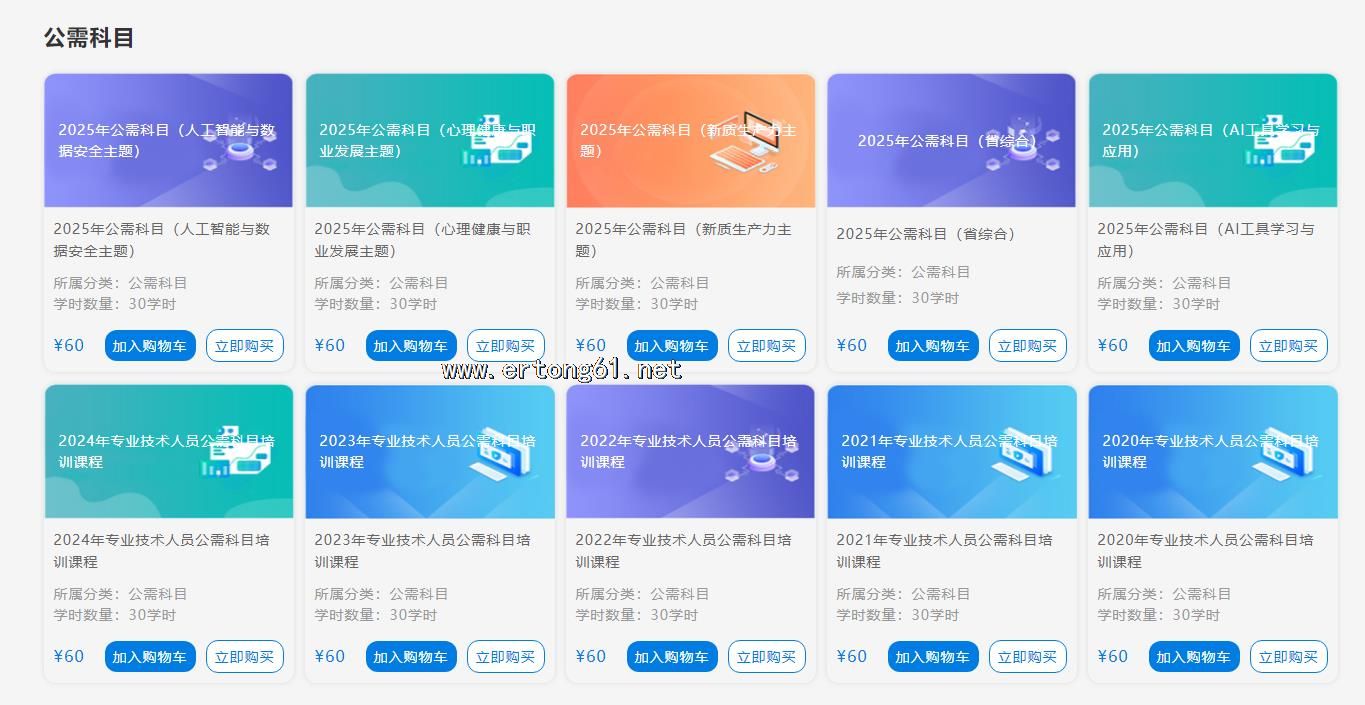Add 2022年专业技术人员公需科目 course to cart
Viewport: 1365px width, 705px height.
pos(671,657)
